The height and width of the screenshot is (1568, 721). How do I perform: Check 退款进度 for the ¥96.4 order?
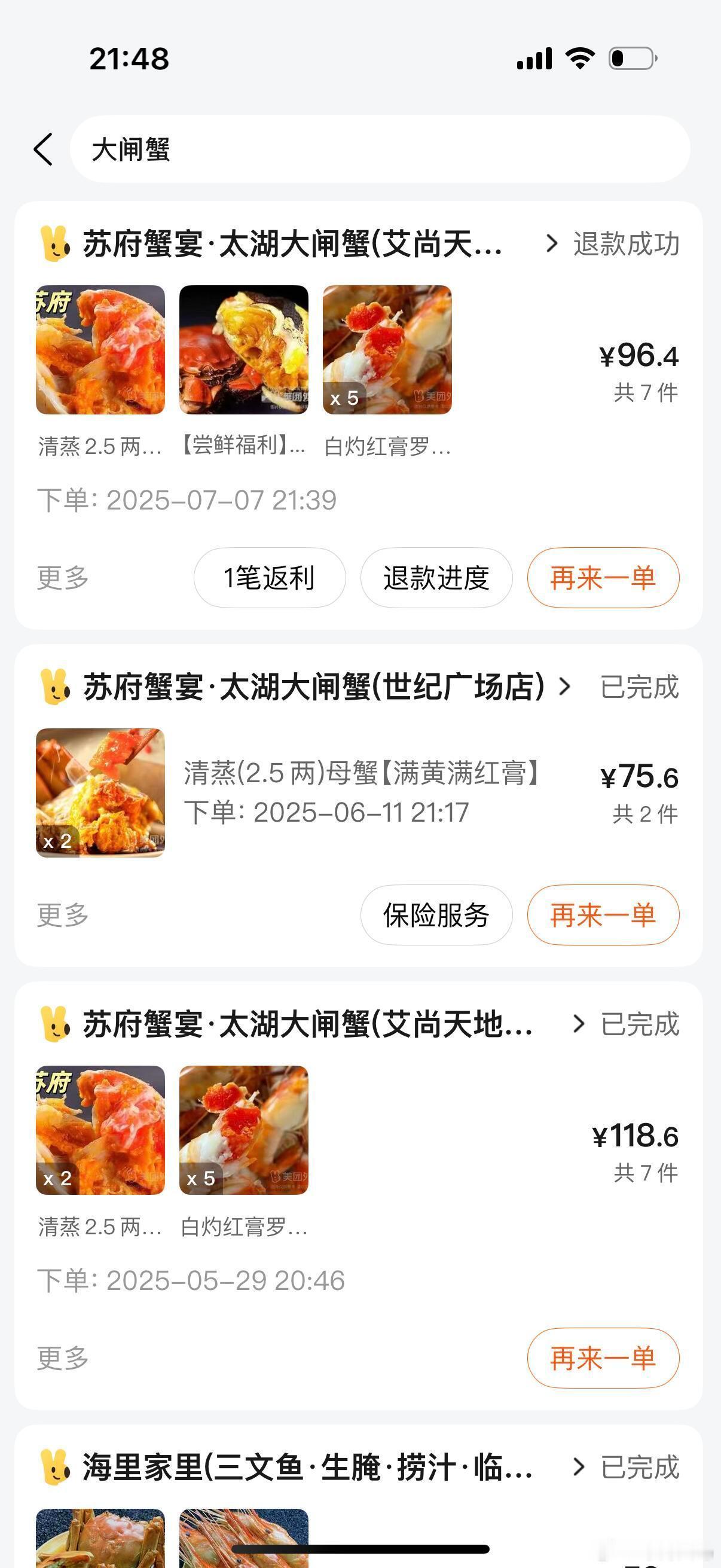click(x=436, y=578)
